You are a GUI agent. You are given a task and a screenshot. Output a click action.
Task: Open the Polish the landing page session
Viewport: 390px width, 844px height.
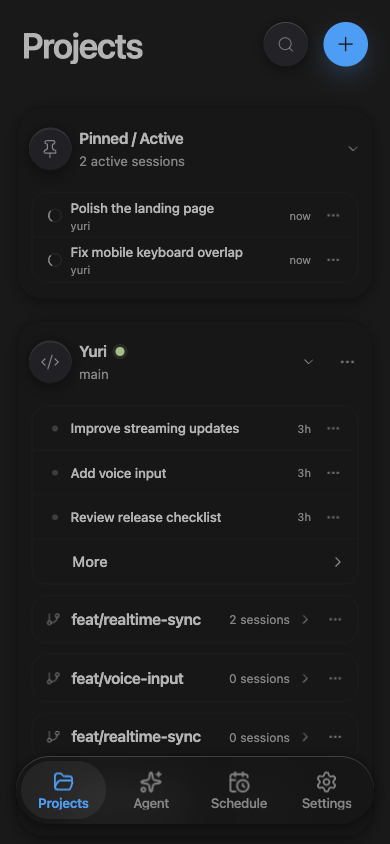[195, 216]
